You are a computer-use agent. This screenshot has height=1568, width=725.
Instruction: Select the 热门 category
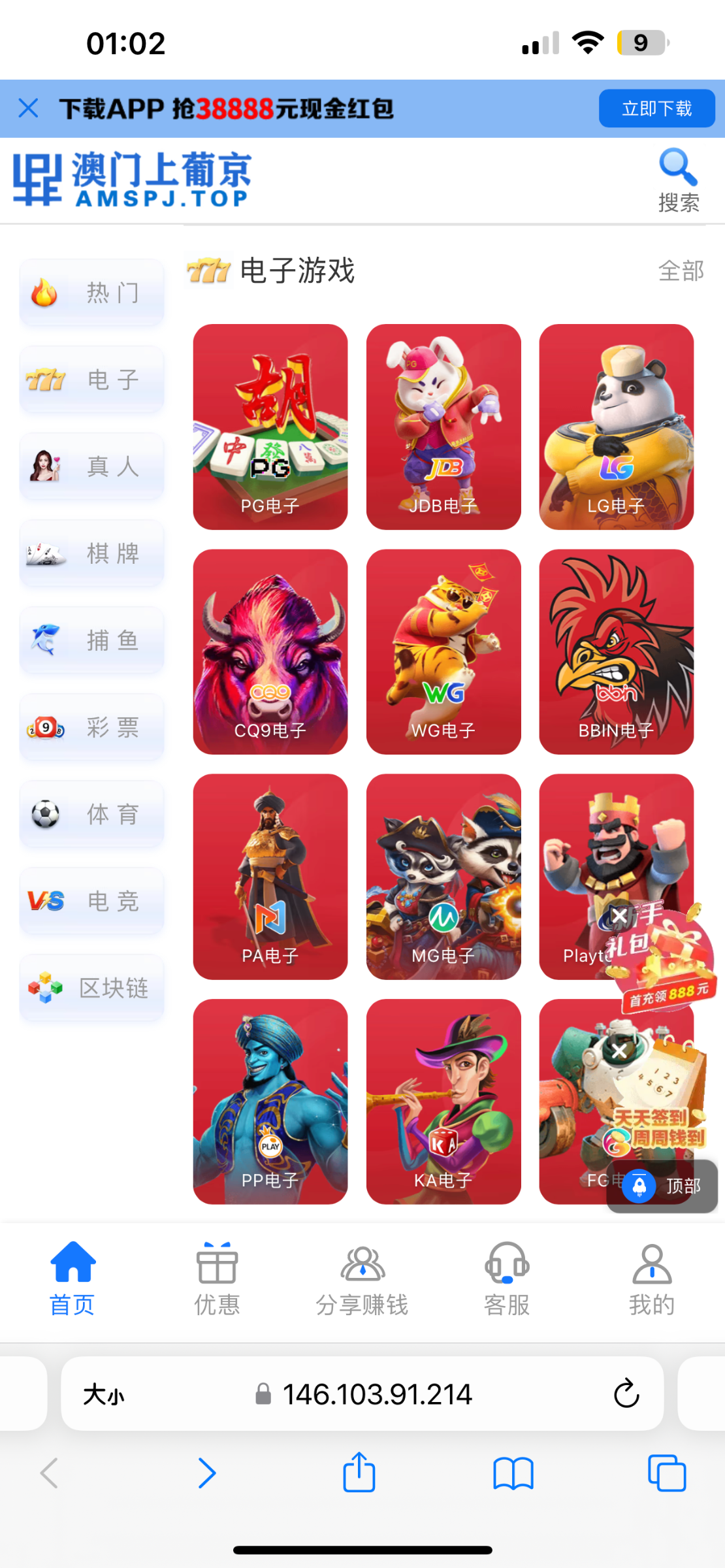tap(92, 293)
